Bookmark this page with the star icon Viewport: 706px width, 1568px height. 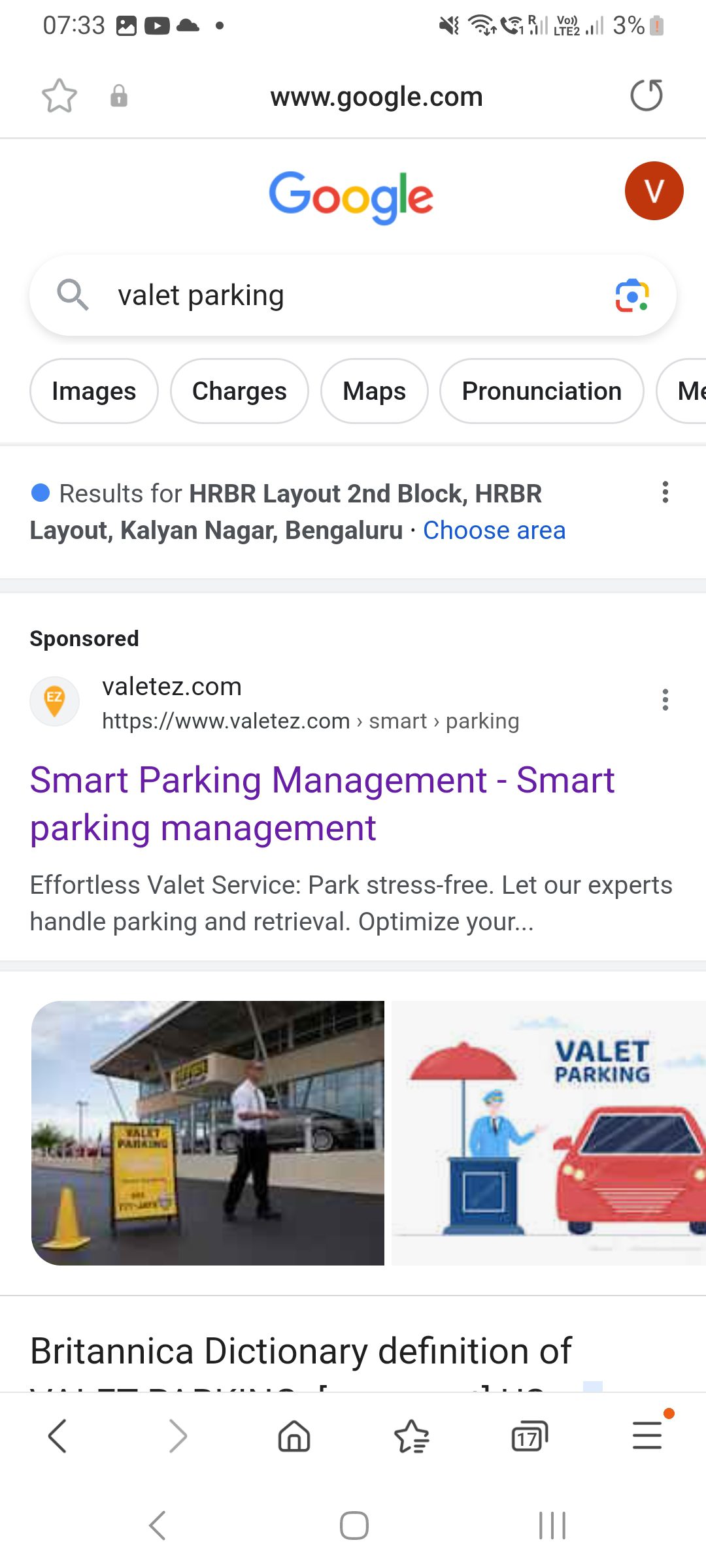[x=59, y=96]
